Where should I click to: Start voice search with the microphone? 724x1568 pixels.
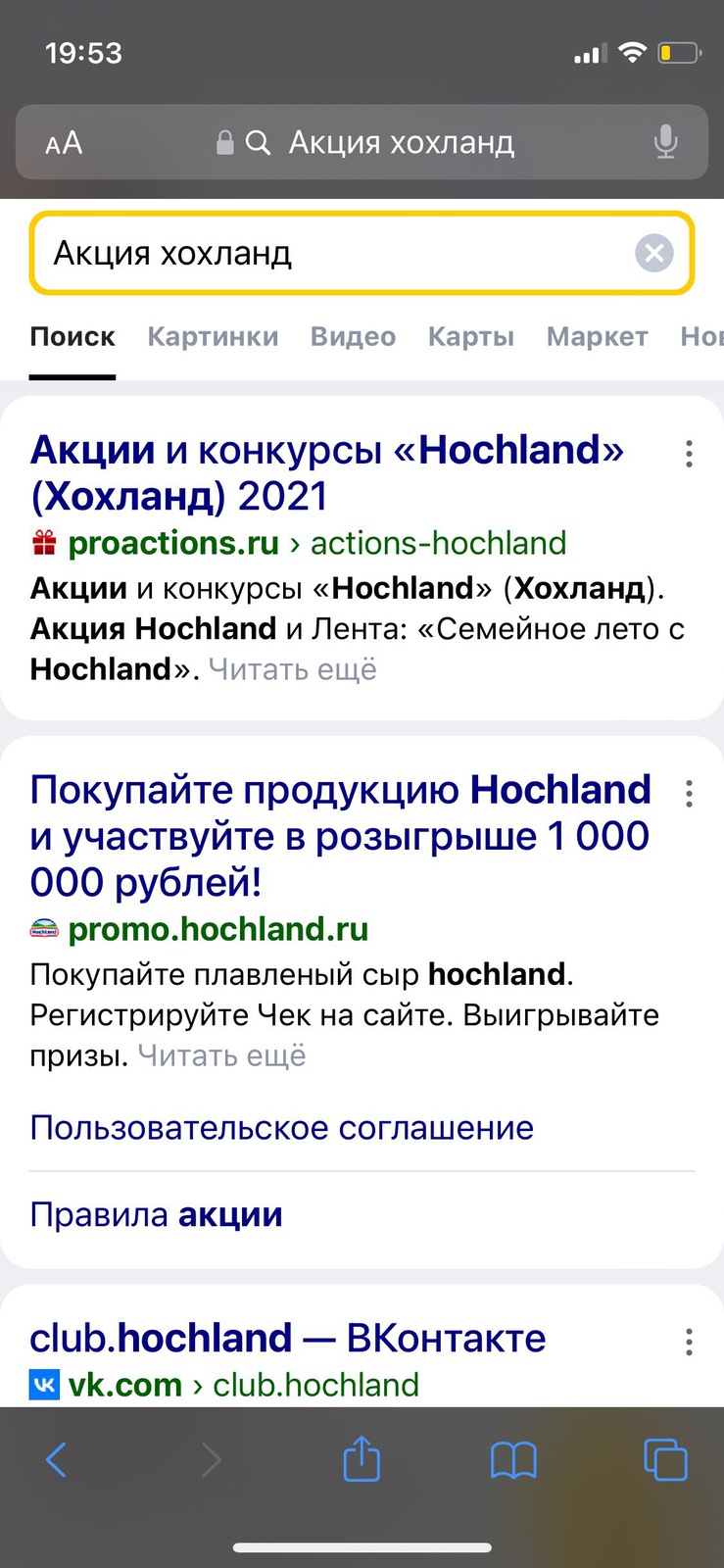click(665, 143)
